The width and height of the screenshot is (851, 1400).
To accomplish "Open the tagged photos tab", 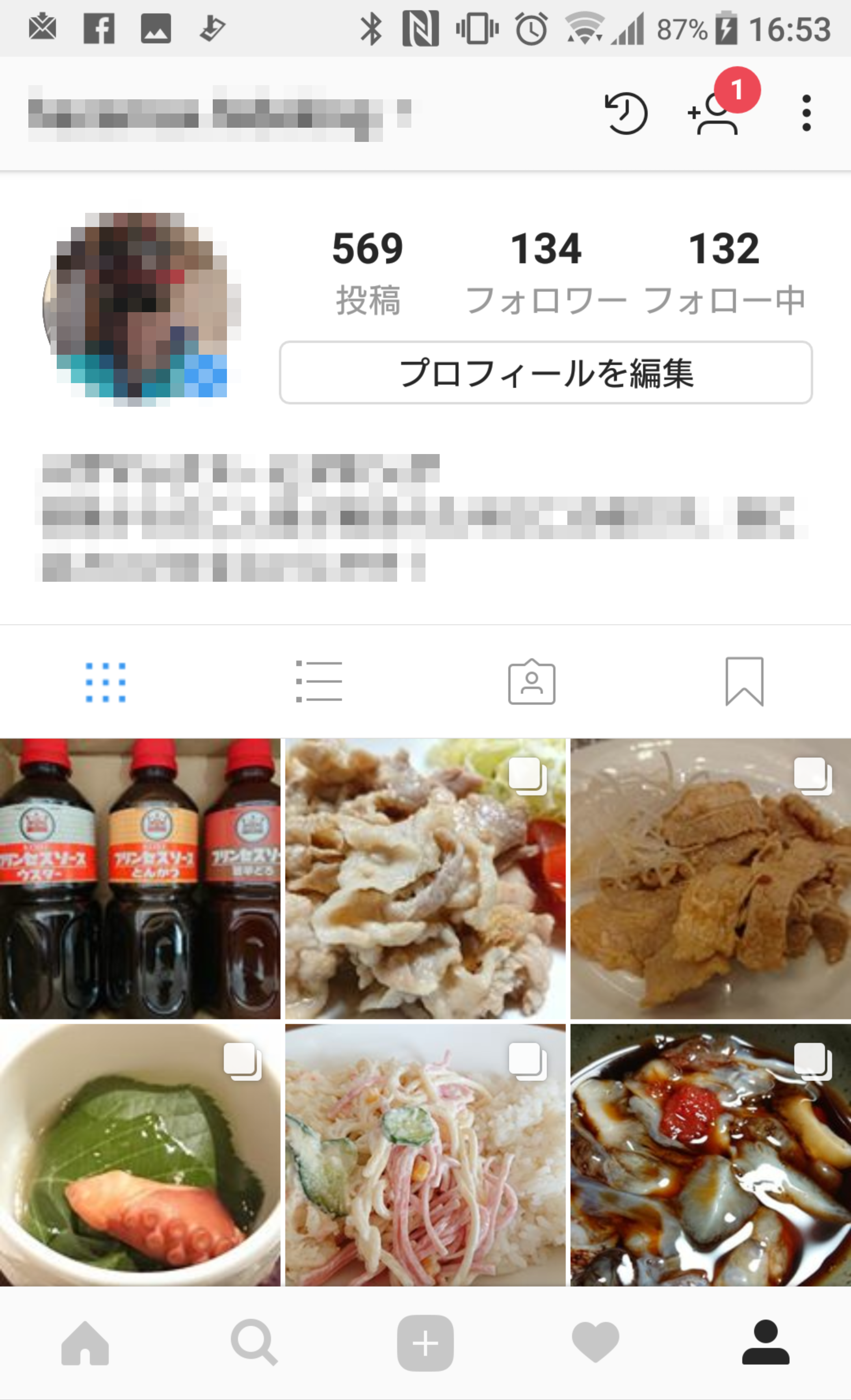I will (532, 682).
